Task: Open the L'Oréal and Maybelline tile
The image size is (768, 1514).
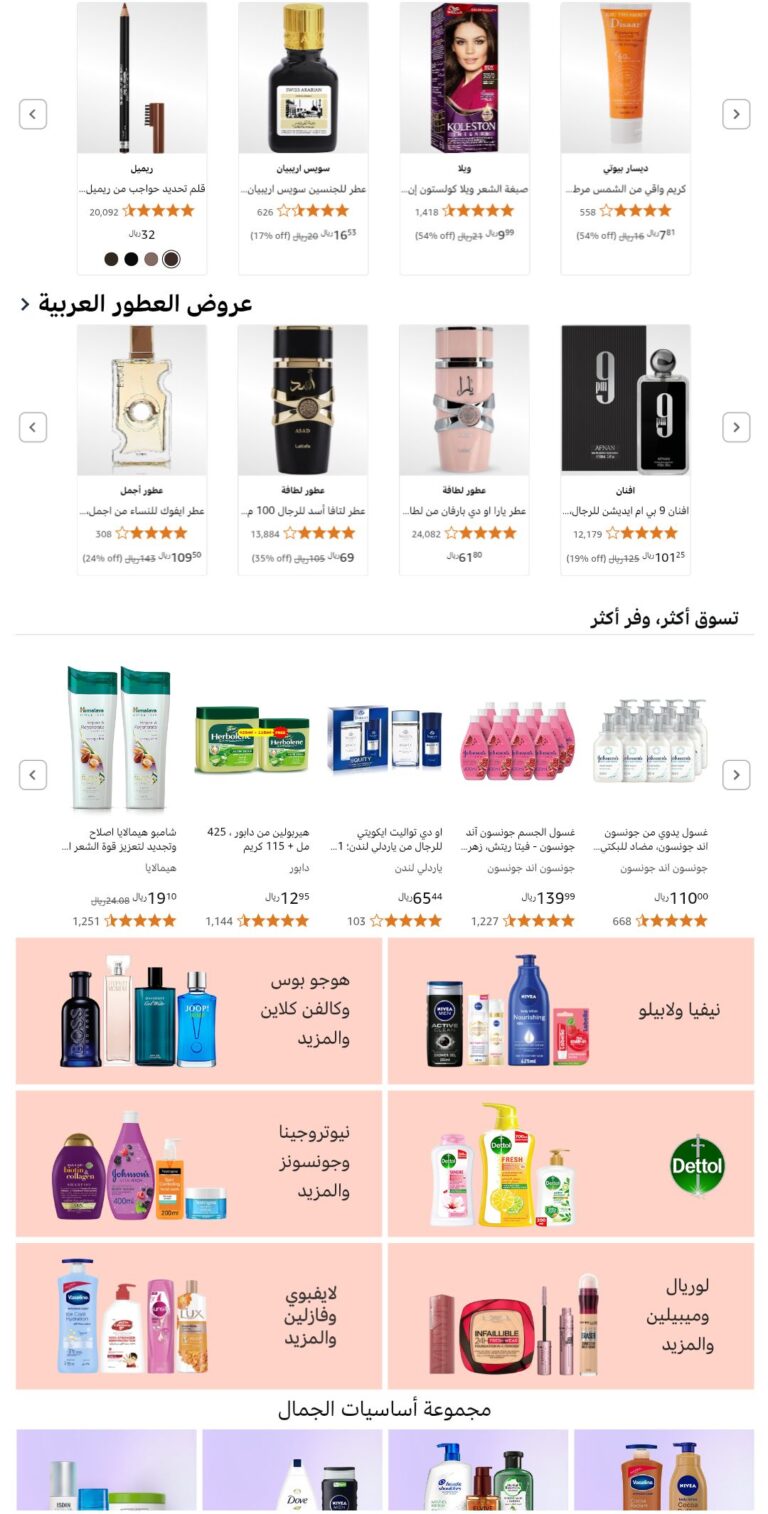Action: (570, 1317)
